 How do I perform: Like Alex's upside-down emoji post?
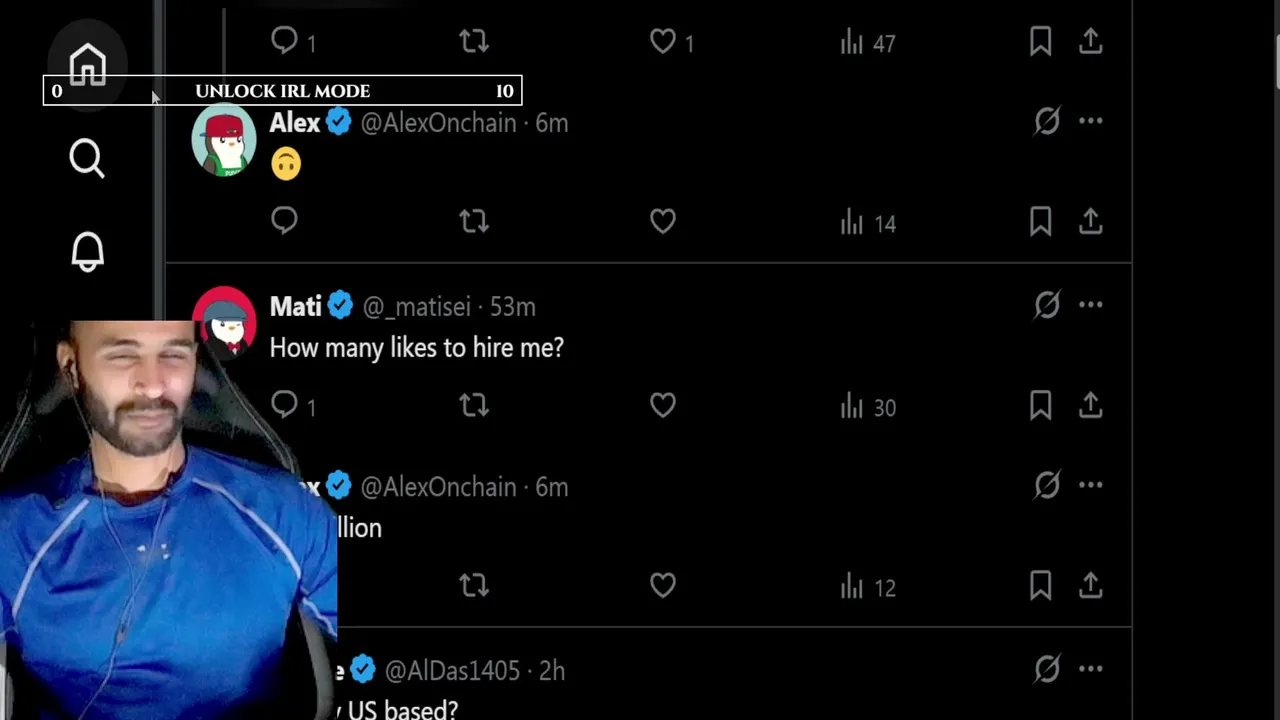pos(663,221)
